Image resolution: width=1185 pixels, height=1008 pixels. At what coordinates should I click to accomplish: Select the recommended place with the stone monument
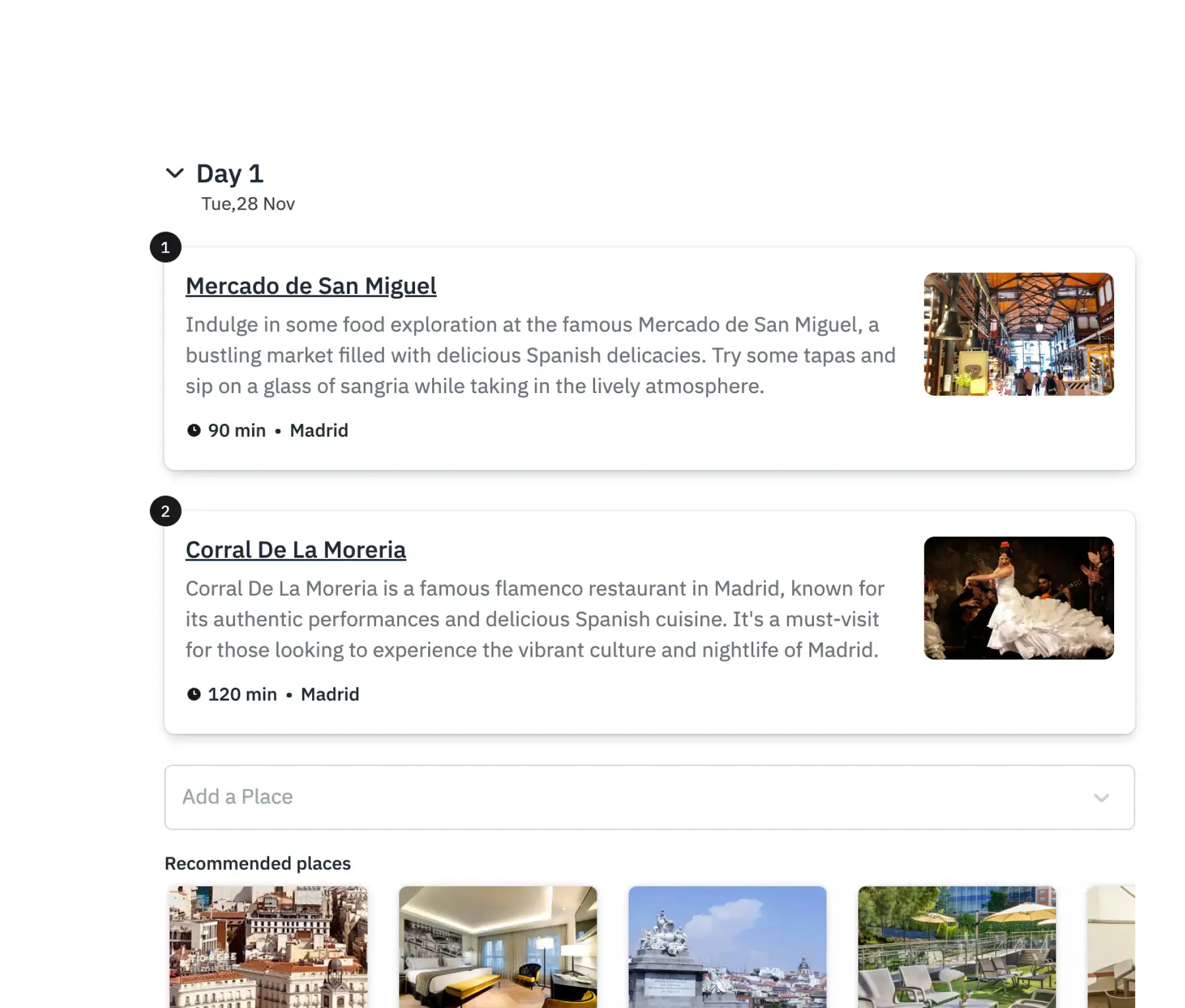point(727,946)
